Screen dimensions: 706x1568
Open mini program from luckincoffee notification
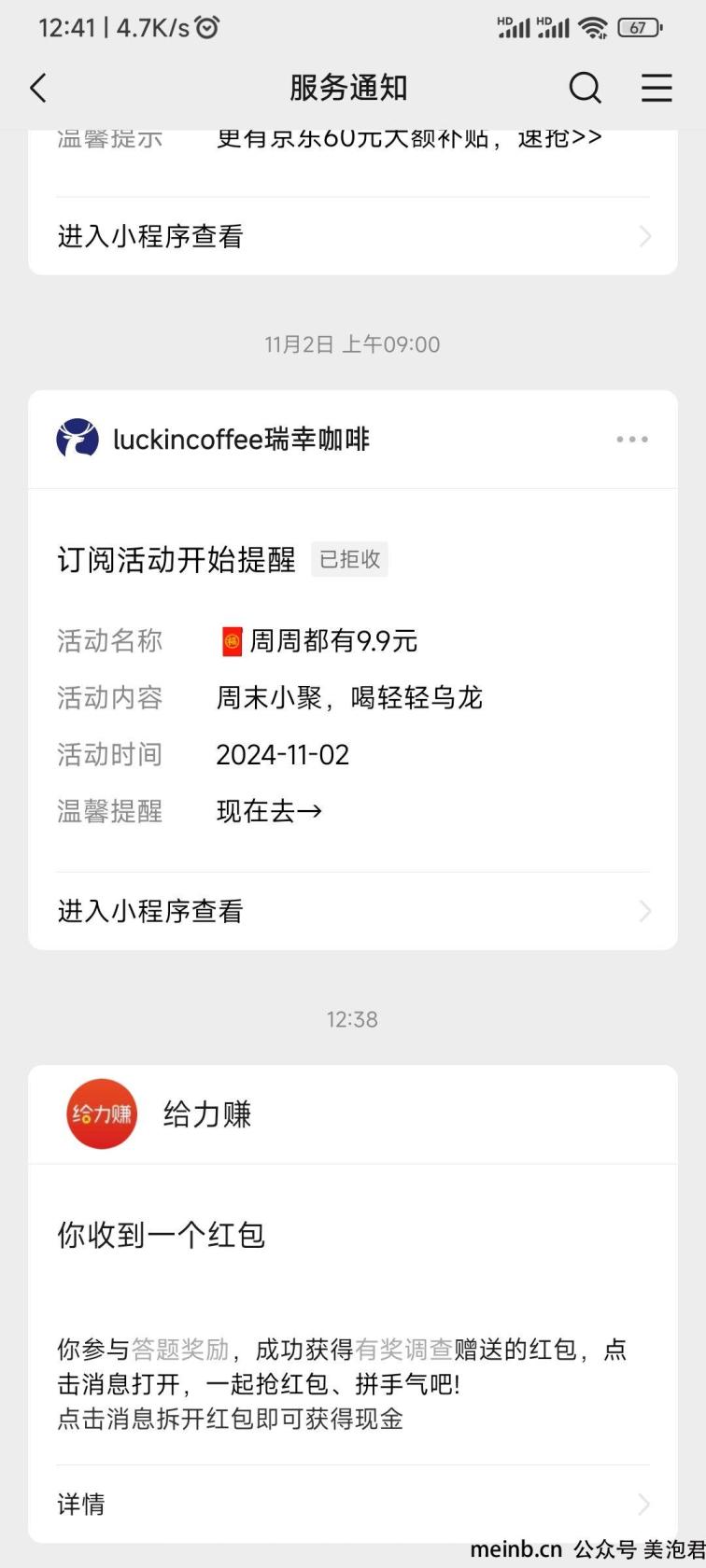click(x=353, y=911)
